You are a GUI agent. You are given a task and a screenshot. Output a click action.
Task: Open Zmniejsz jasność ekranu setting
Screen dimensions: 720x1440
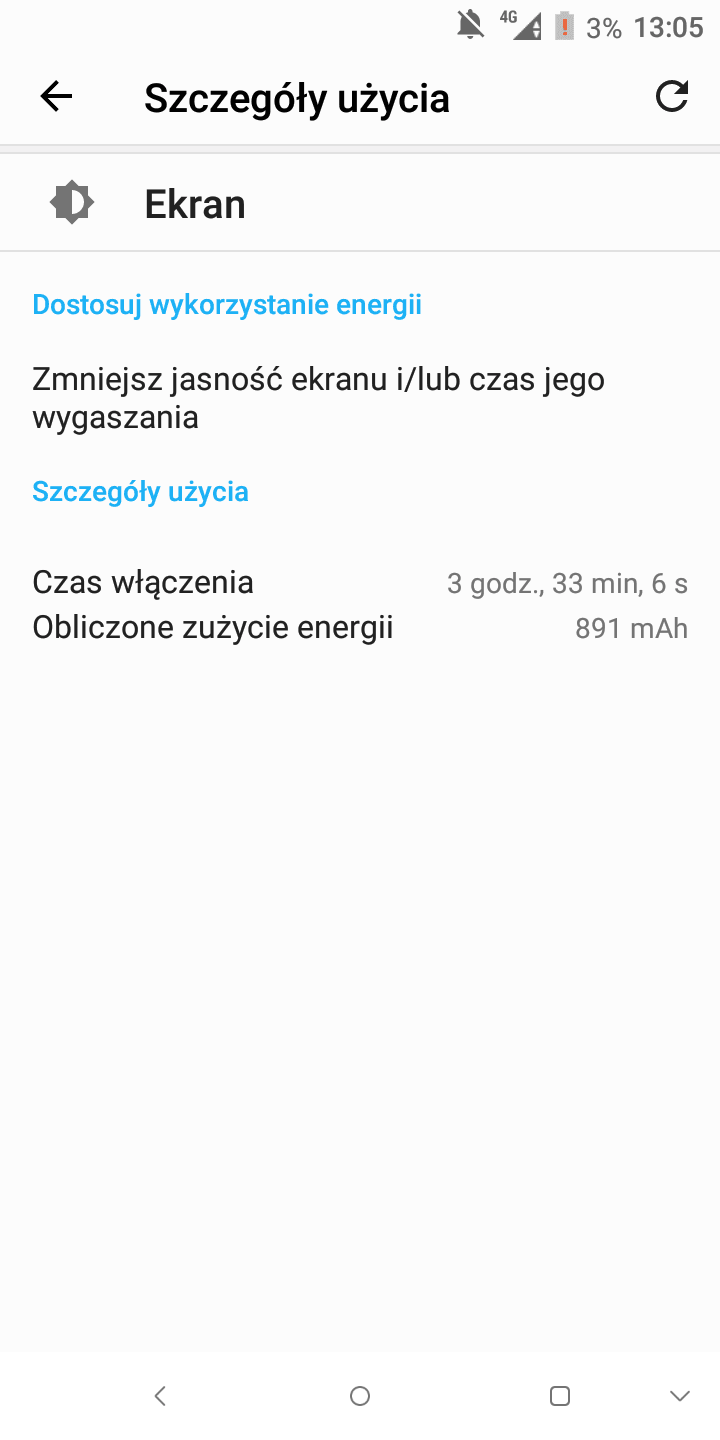point(360,398)
